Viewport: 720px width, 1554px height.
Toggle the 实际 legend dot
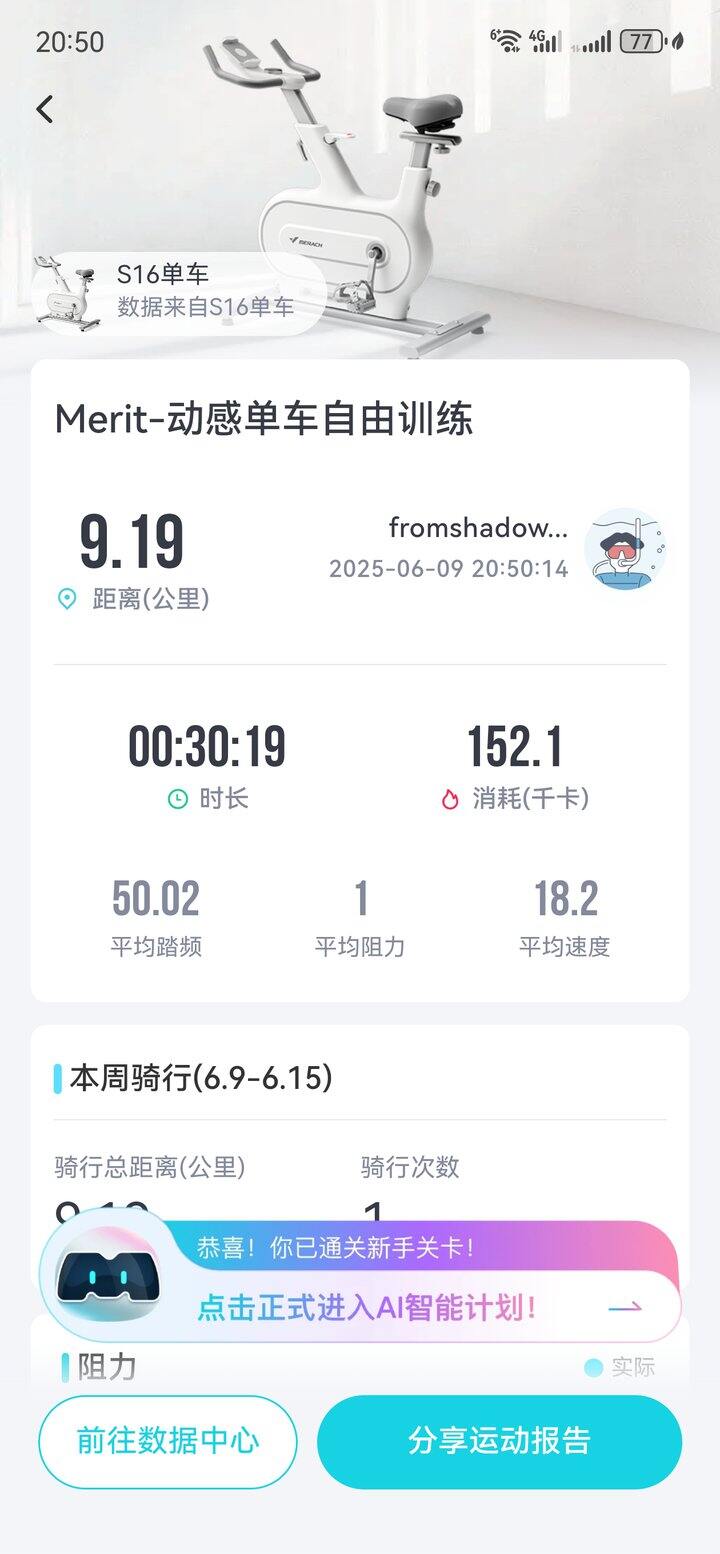(592, 1367)
